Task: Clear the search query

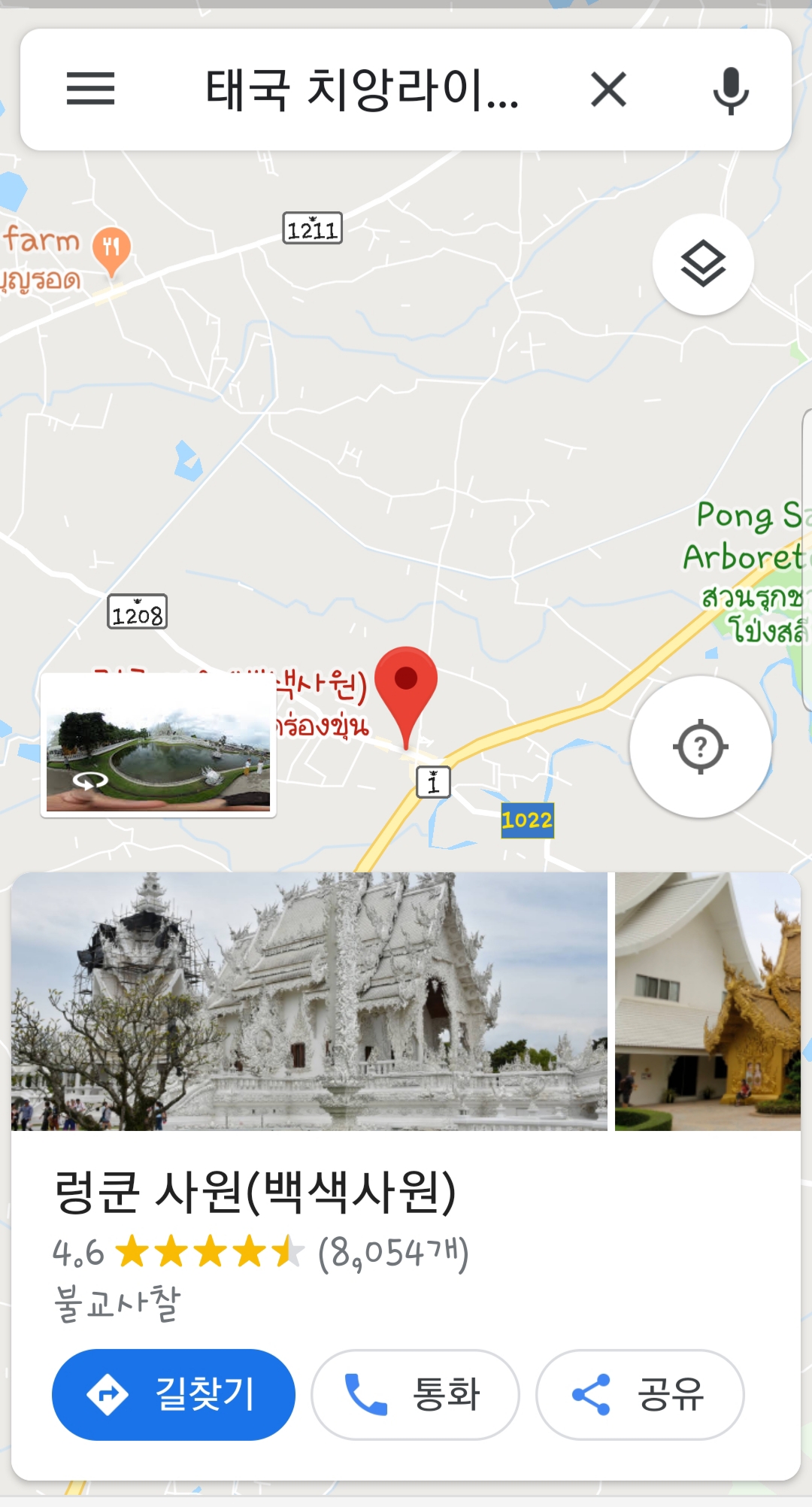Action: coord(608,89)
